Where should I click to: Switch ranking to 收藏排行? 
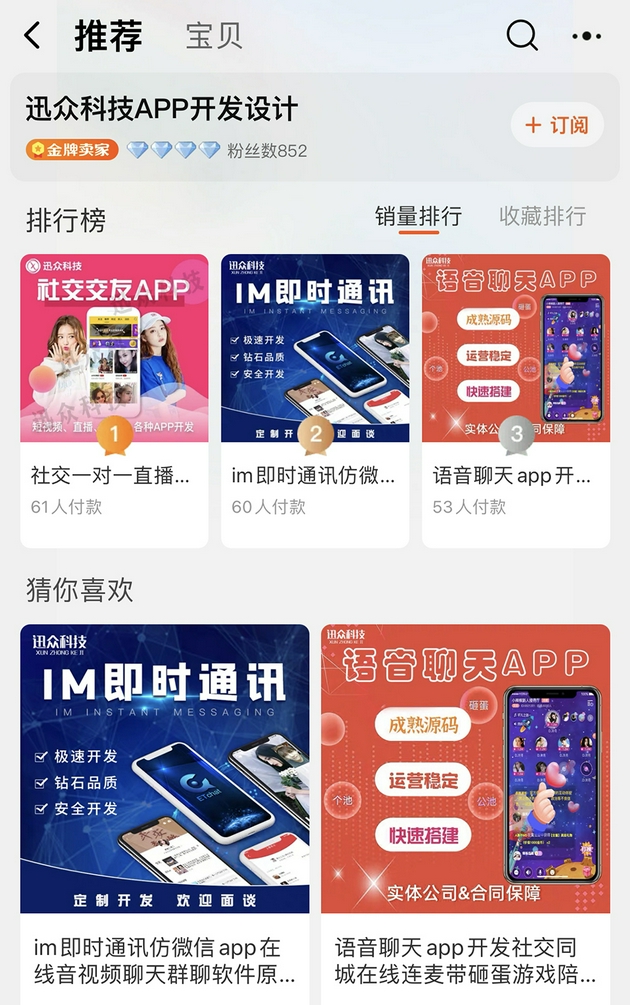[x=542, y=216]
